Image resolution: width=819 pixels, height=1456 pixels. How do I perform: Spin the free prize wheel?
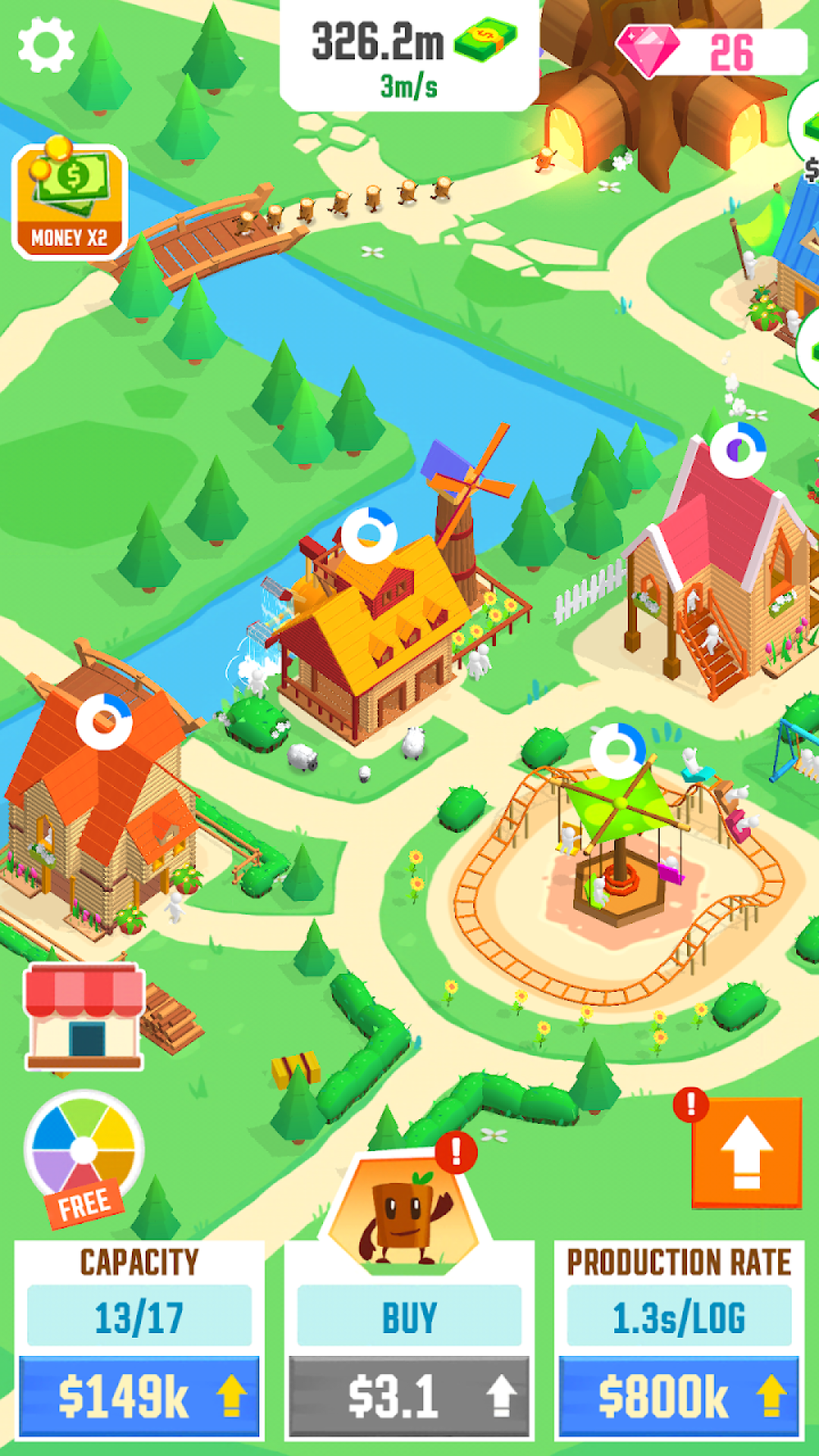point(83,1154)
